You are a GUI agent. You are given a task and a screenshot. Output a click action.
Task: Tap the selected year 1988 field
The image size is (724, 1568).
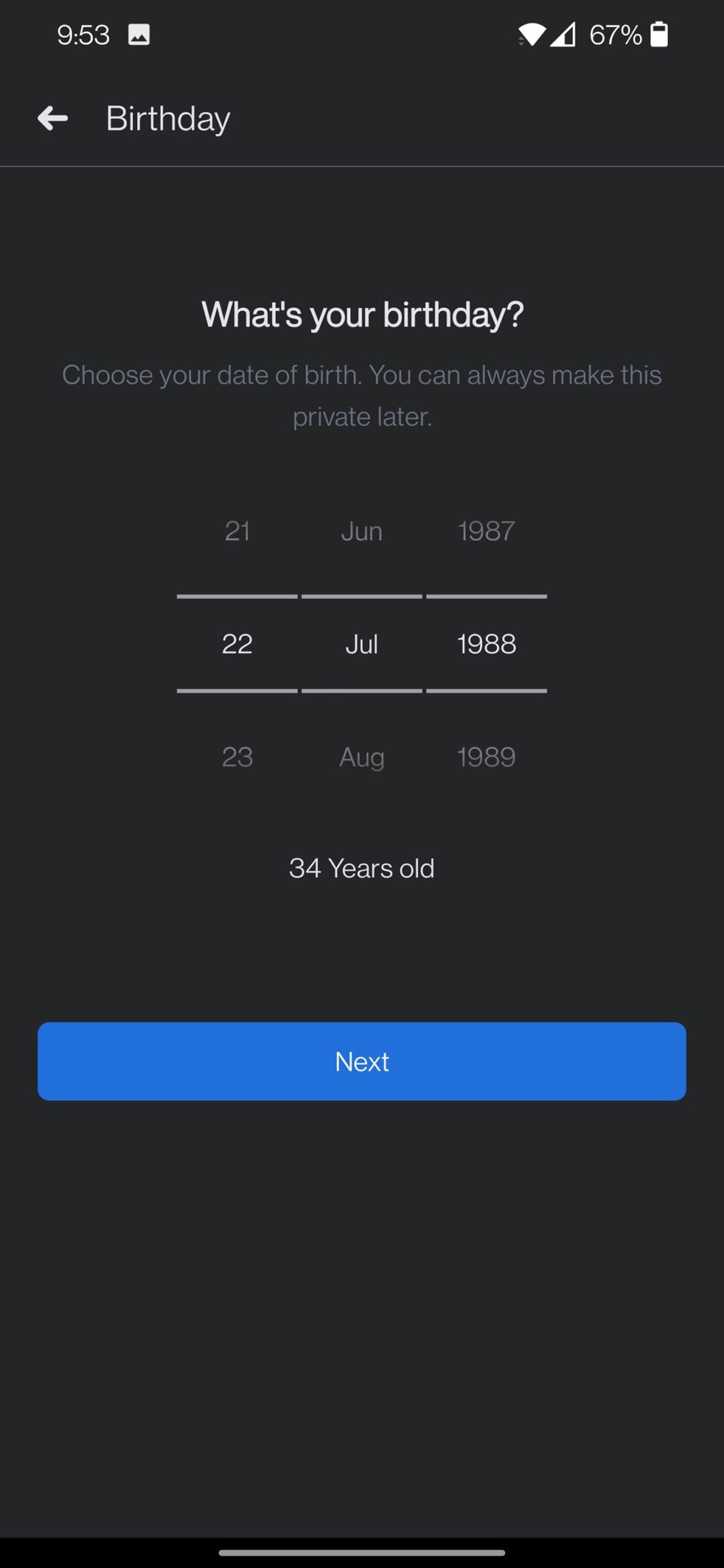pyautogui.click(x=486, y=644)
